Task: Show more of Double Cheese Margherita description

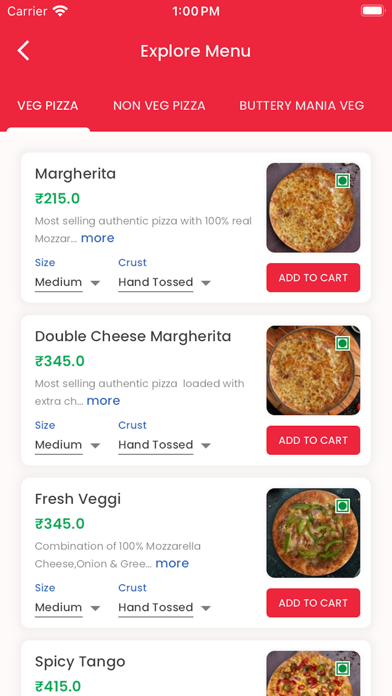Action: (x=103, y=401)
